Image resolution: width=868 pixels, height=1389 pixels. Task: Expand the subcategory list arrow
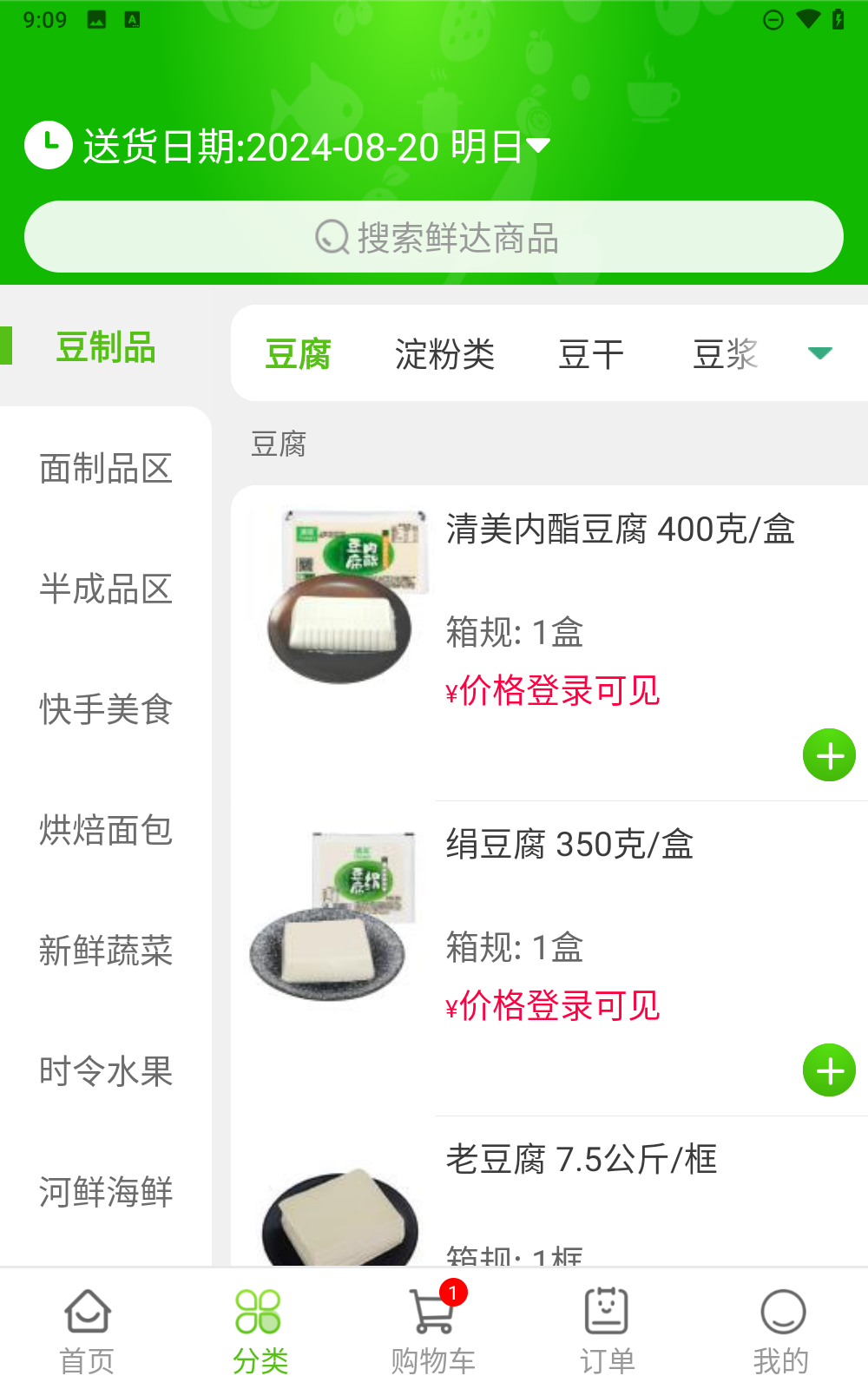[820, 352]
